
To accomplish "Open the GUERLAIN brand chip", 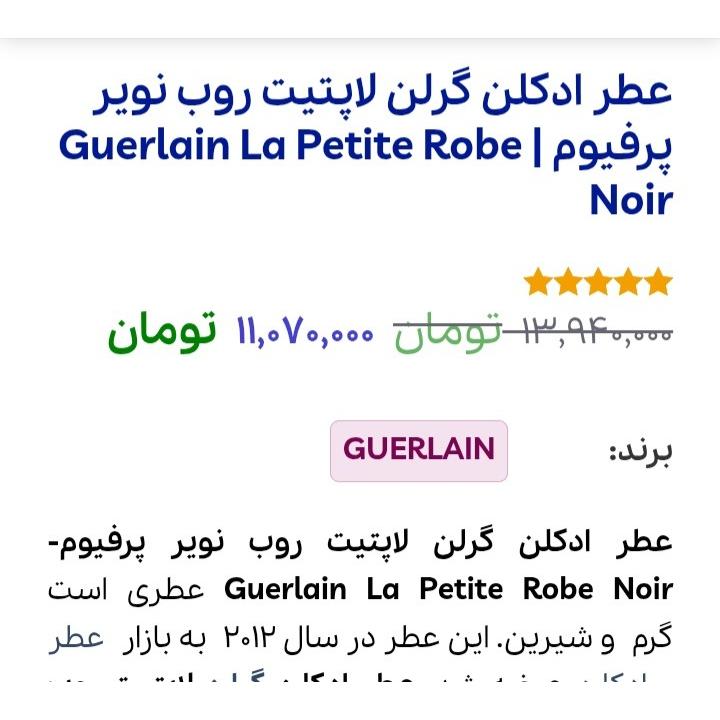I will [419, 450].
